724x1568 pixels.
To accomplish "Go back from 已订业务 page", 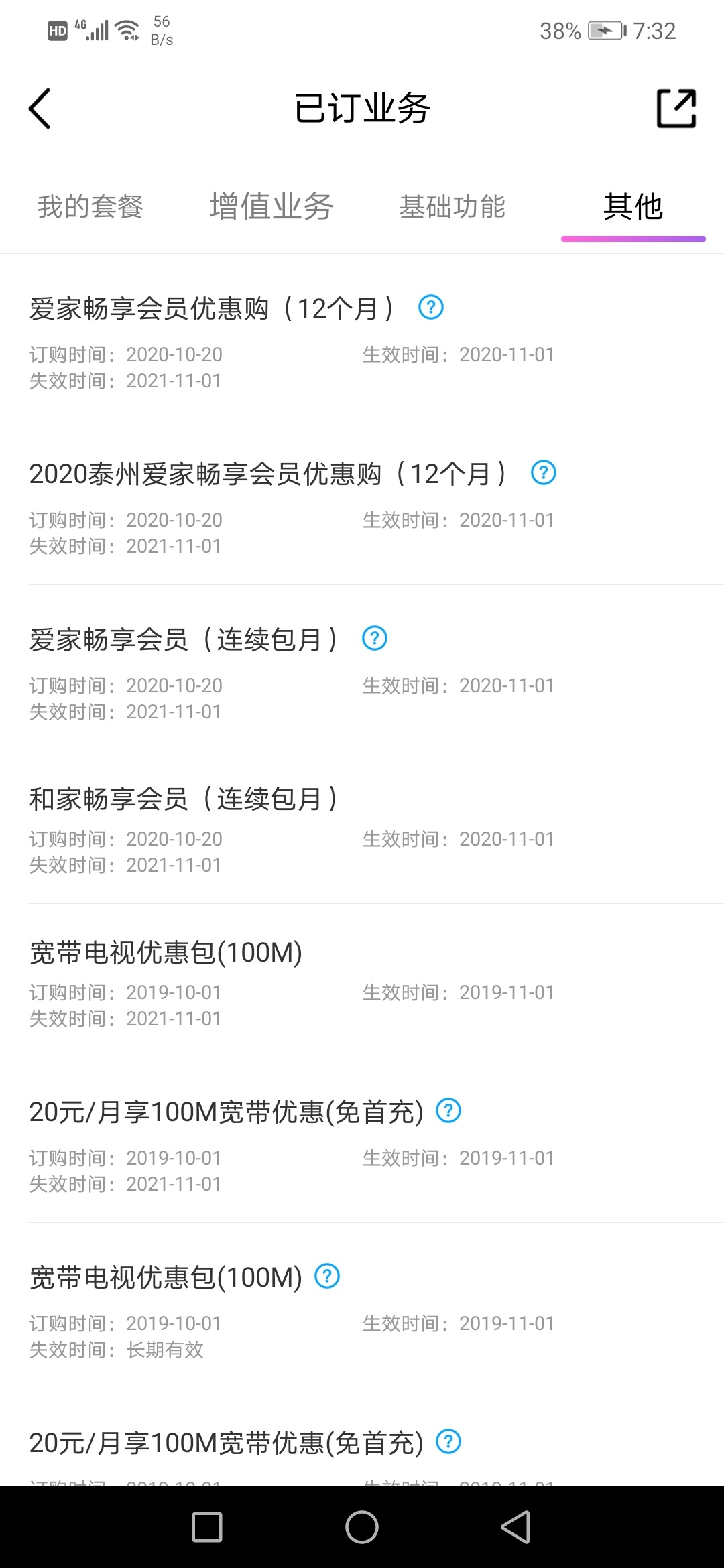I will coord(40,109).
